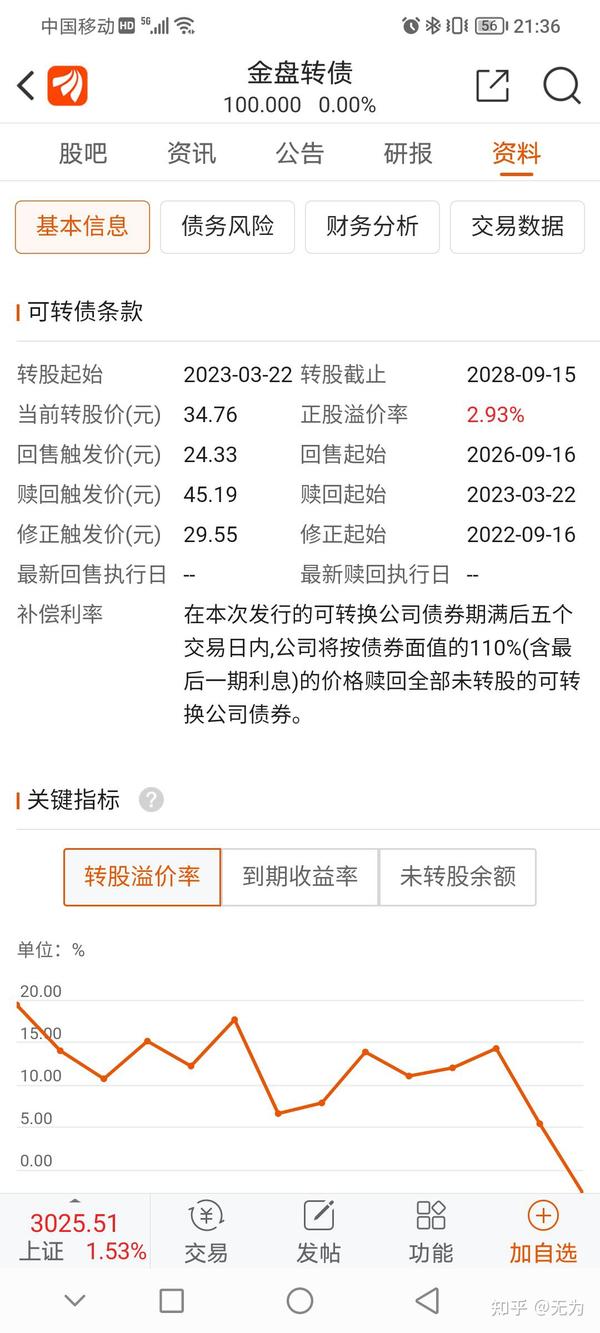Switch chart to 到期收益率

click(300, 877)
